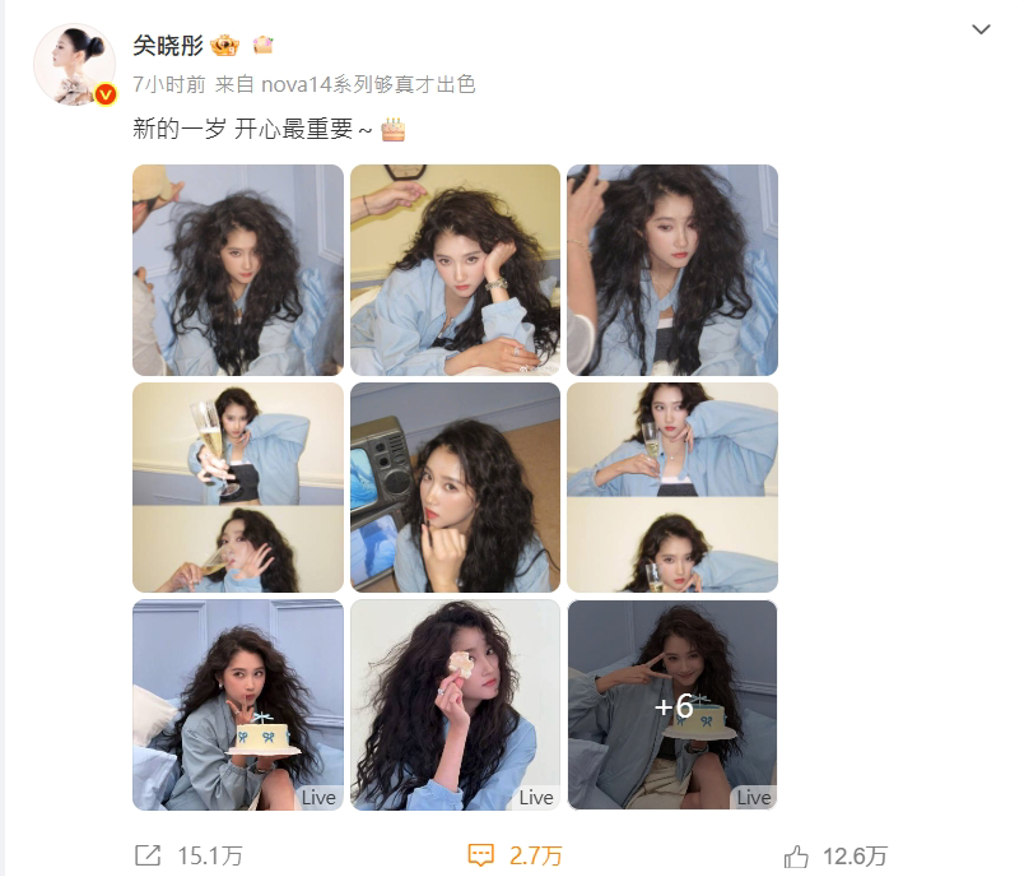Open the username 关晓彤 profile link
This screenshot has width=1024, height=876.
[168, 45]
